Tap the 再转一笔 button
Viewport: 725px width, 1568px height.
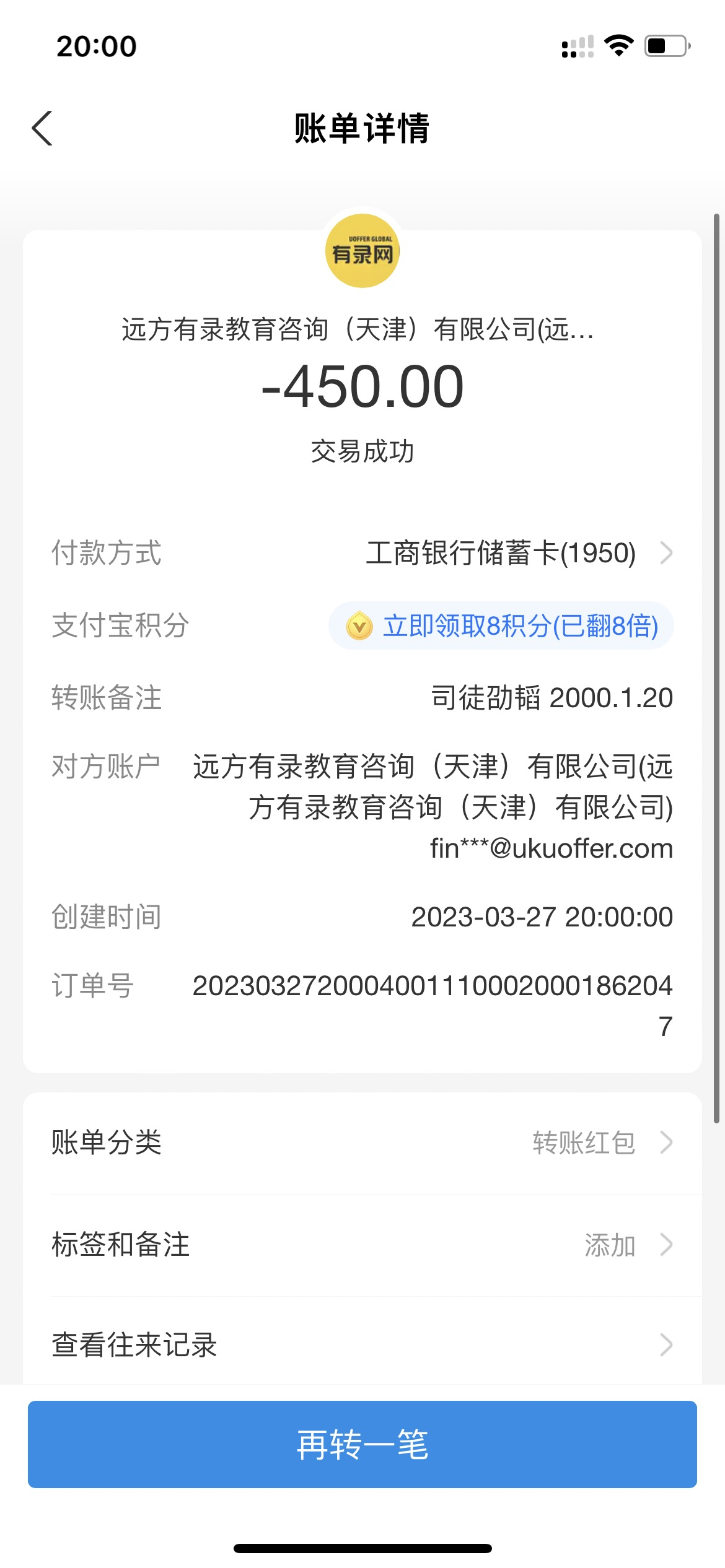click(362, 1444)
